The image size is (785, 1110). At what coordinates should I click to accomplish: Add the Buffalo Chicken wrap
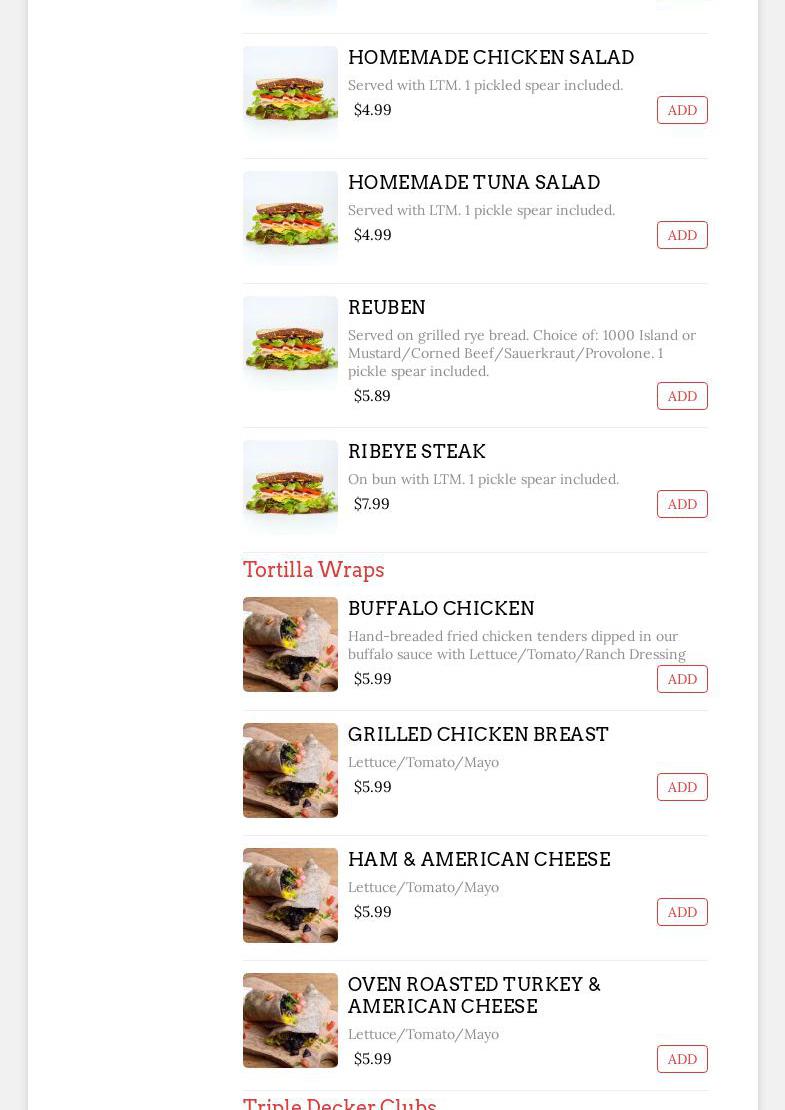[682, 679]
